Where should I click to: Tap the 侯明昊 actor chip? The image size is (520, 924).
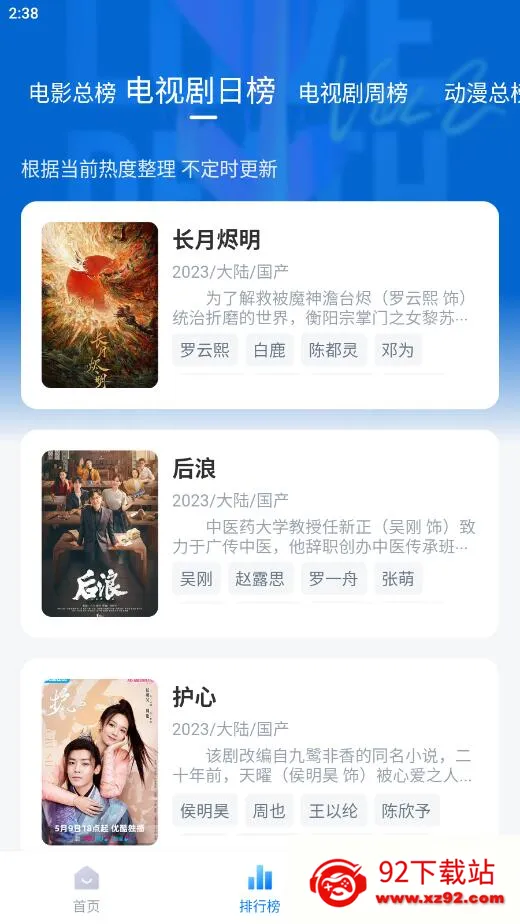coord(205,811)
